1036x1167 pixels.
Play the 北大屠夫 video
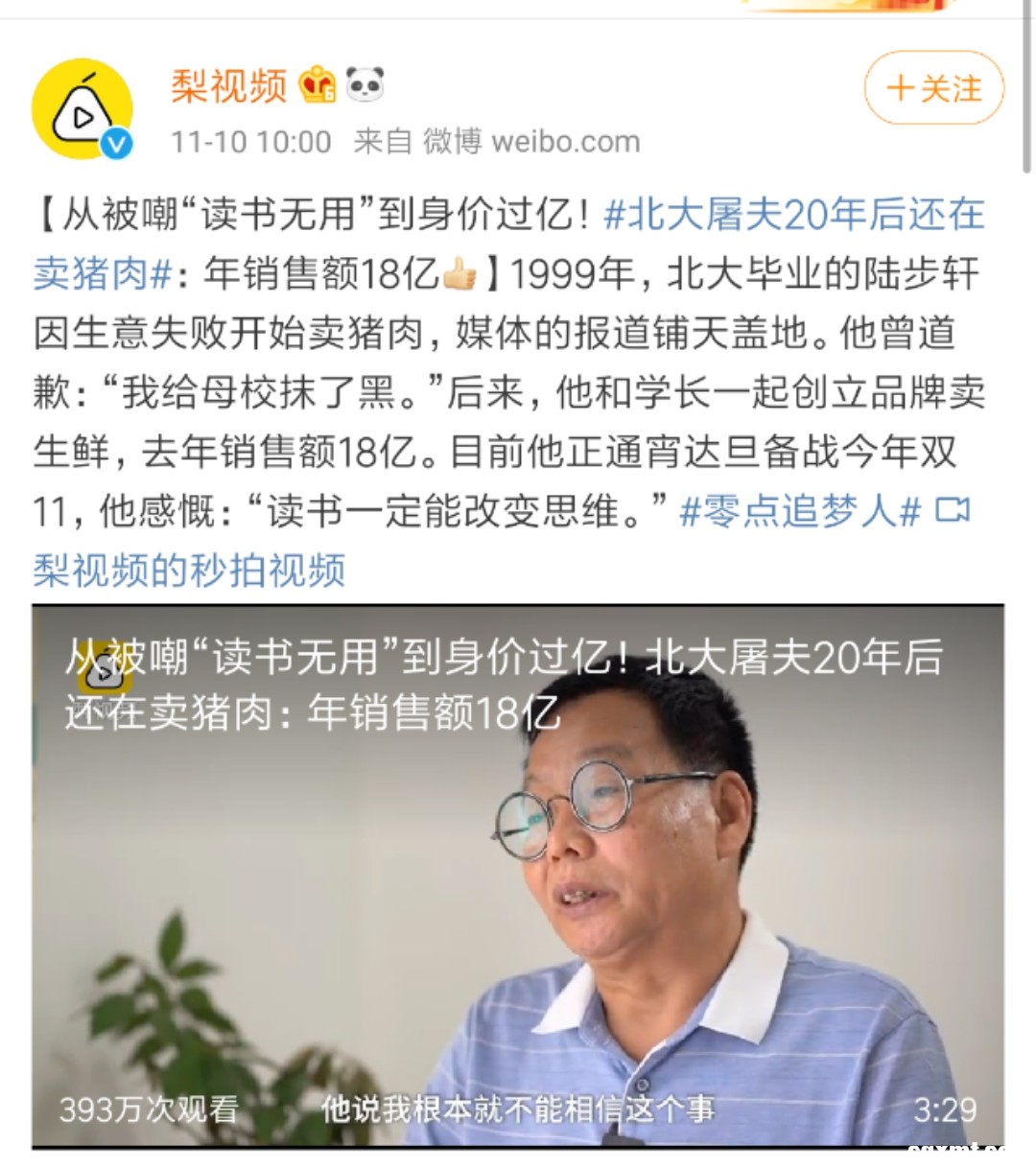(518, 875)
